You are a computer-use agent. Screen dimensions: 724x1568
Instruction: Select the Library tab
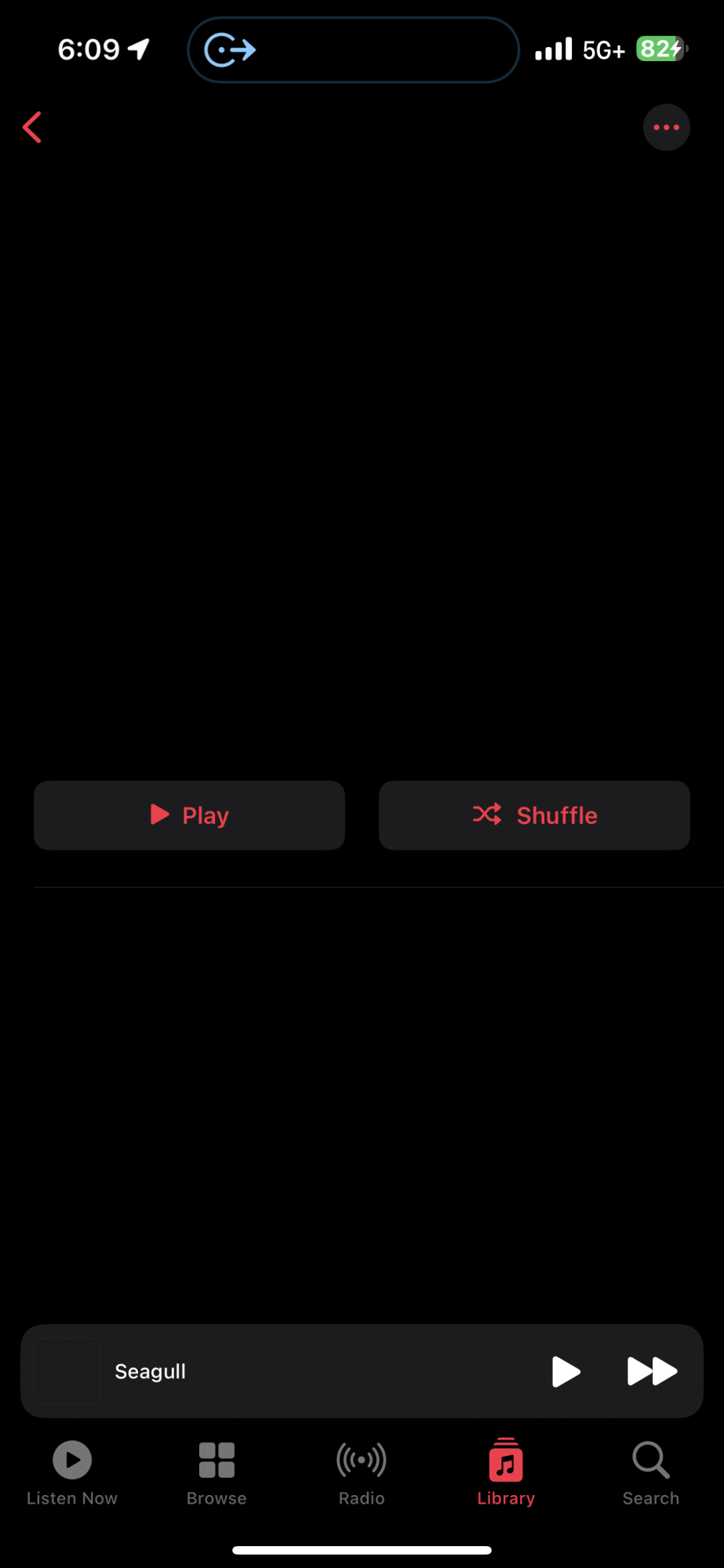coord(506,1472)
